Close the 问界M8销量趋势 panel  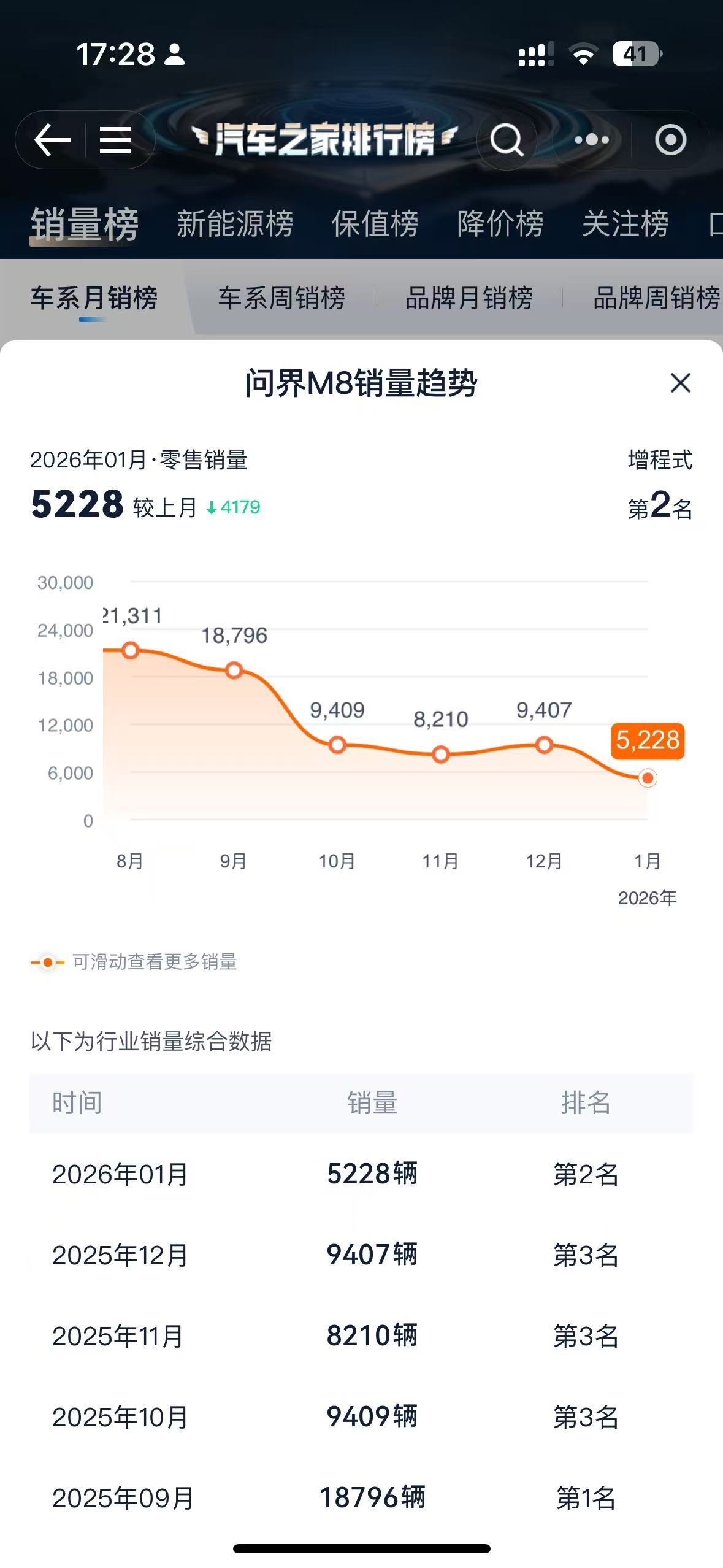pos(680,383)
